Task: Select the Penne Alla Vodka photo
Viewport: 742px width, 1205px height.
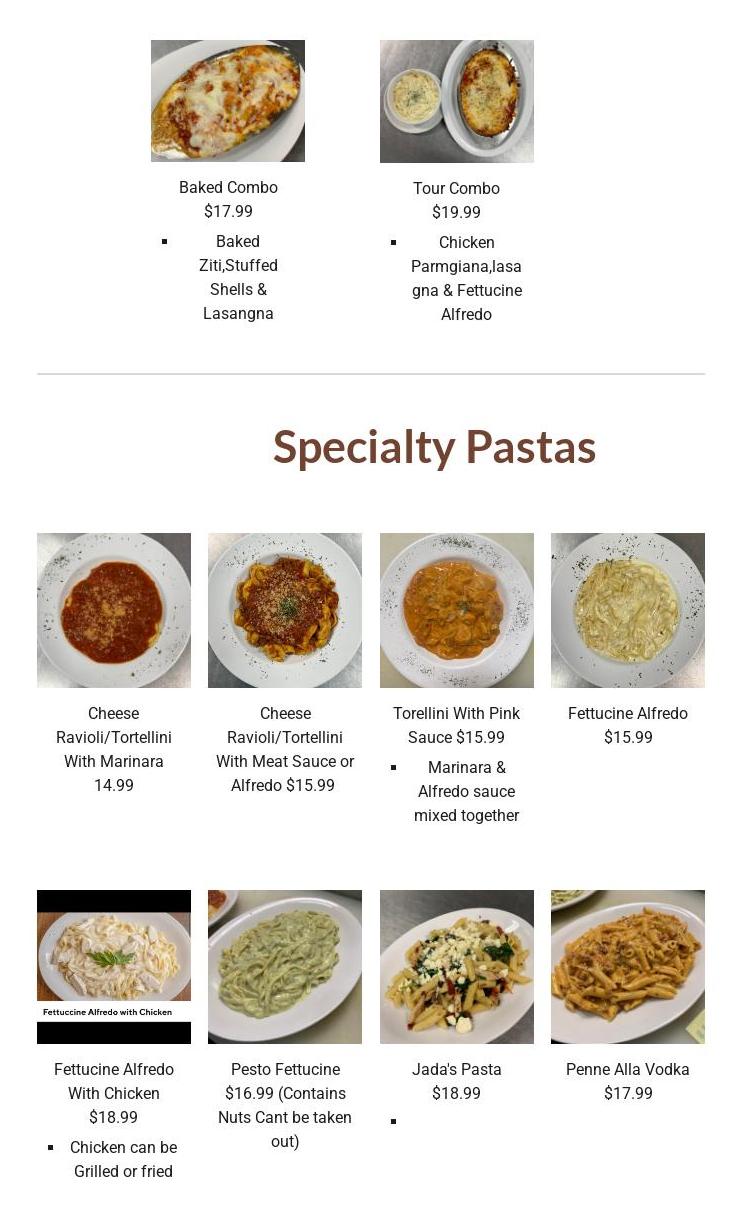Action: (628, 967)
